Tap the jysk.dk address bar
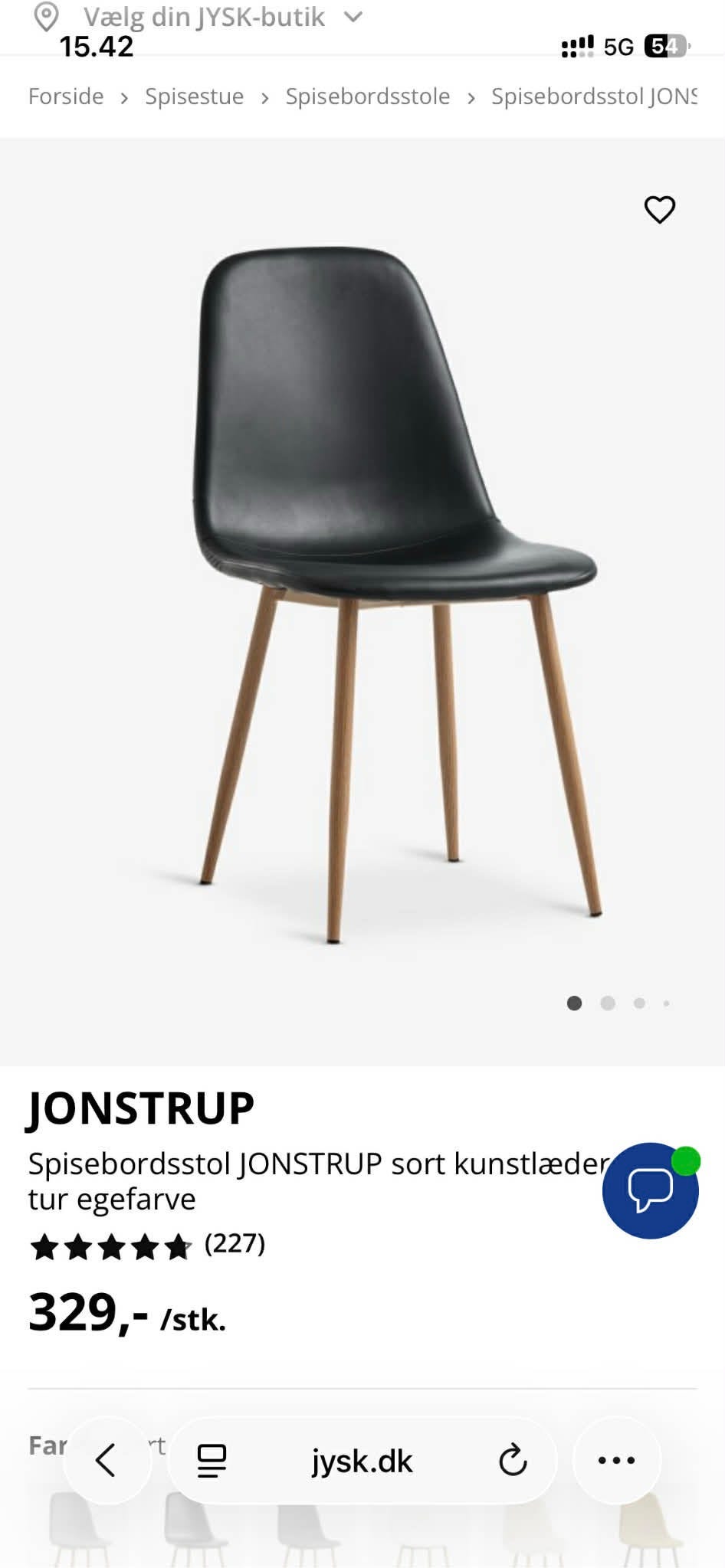This screenshot has height=1568, width=725. point(362,1462)
